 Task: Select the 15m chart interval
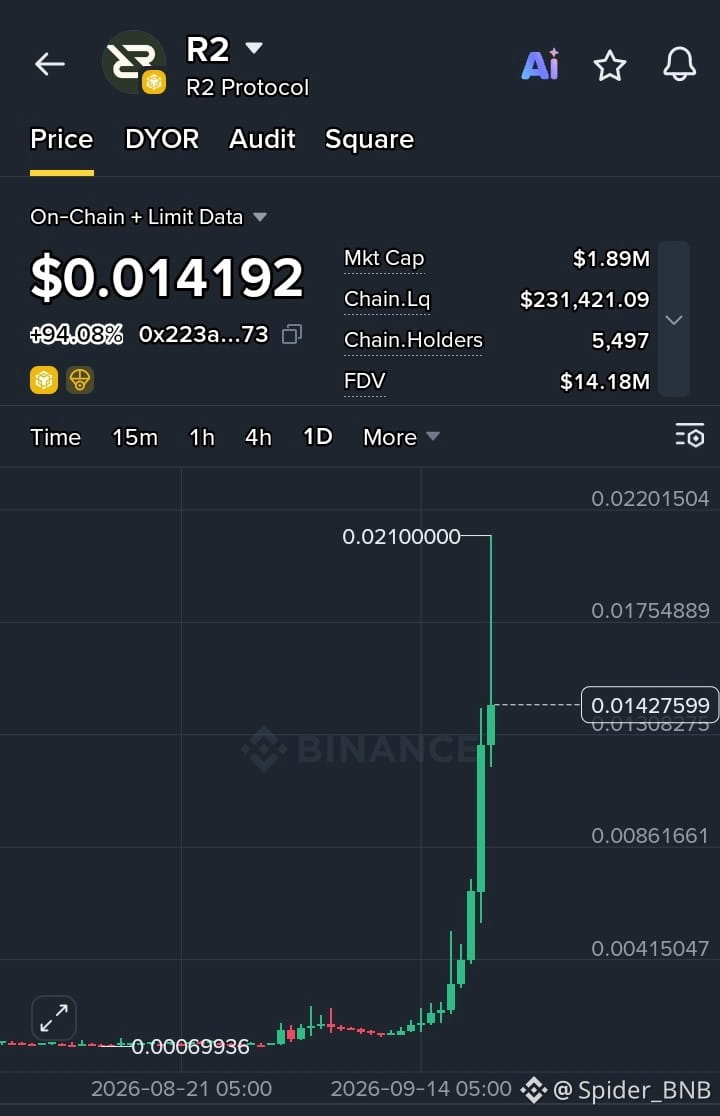click(135, 437)
